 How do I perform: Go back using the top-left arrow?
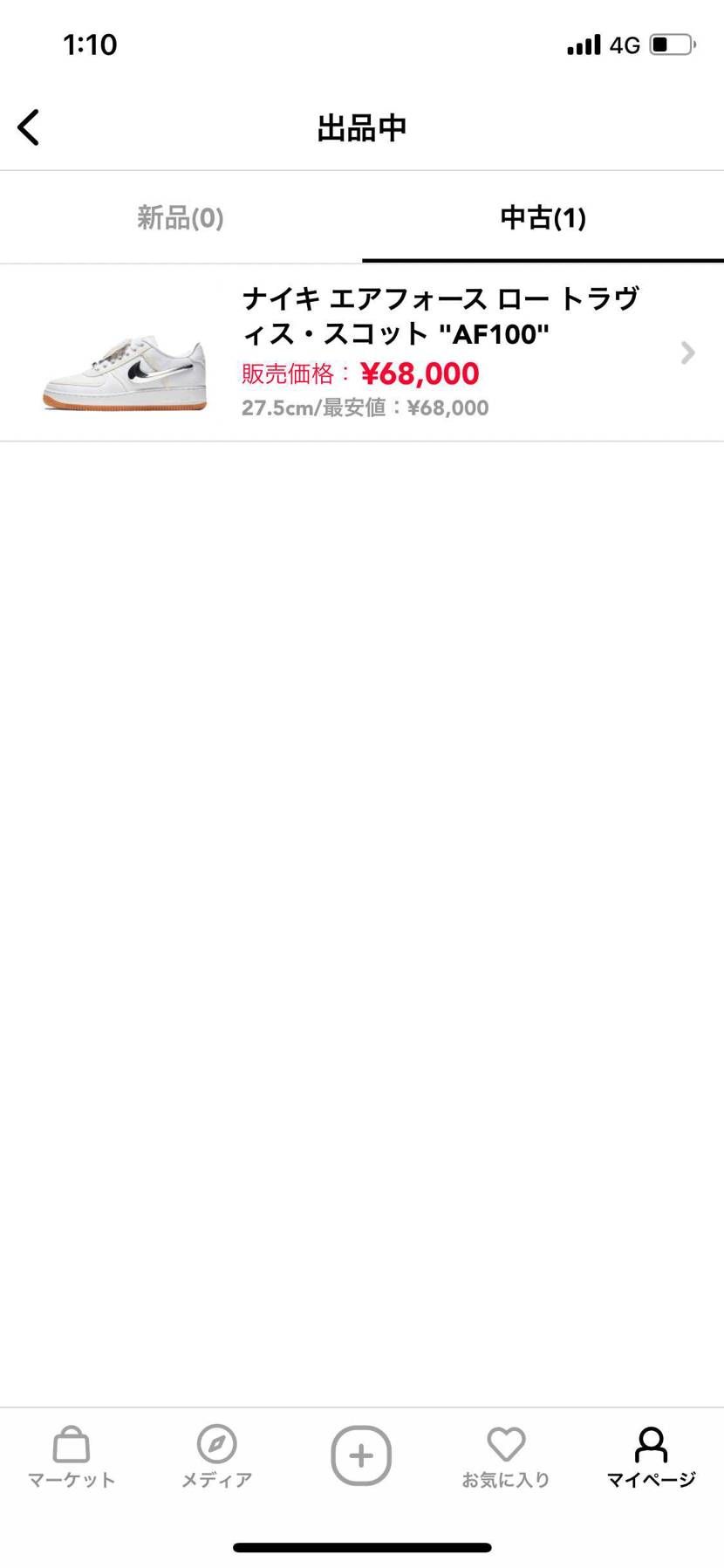pos(29,127)
